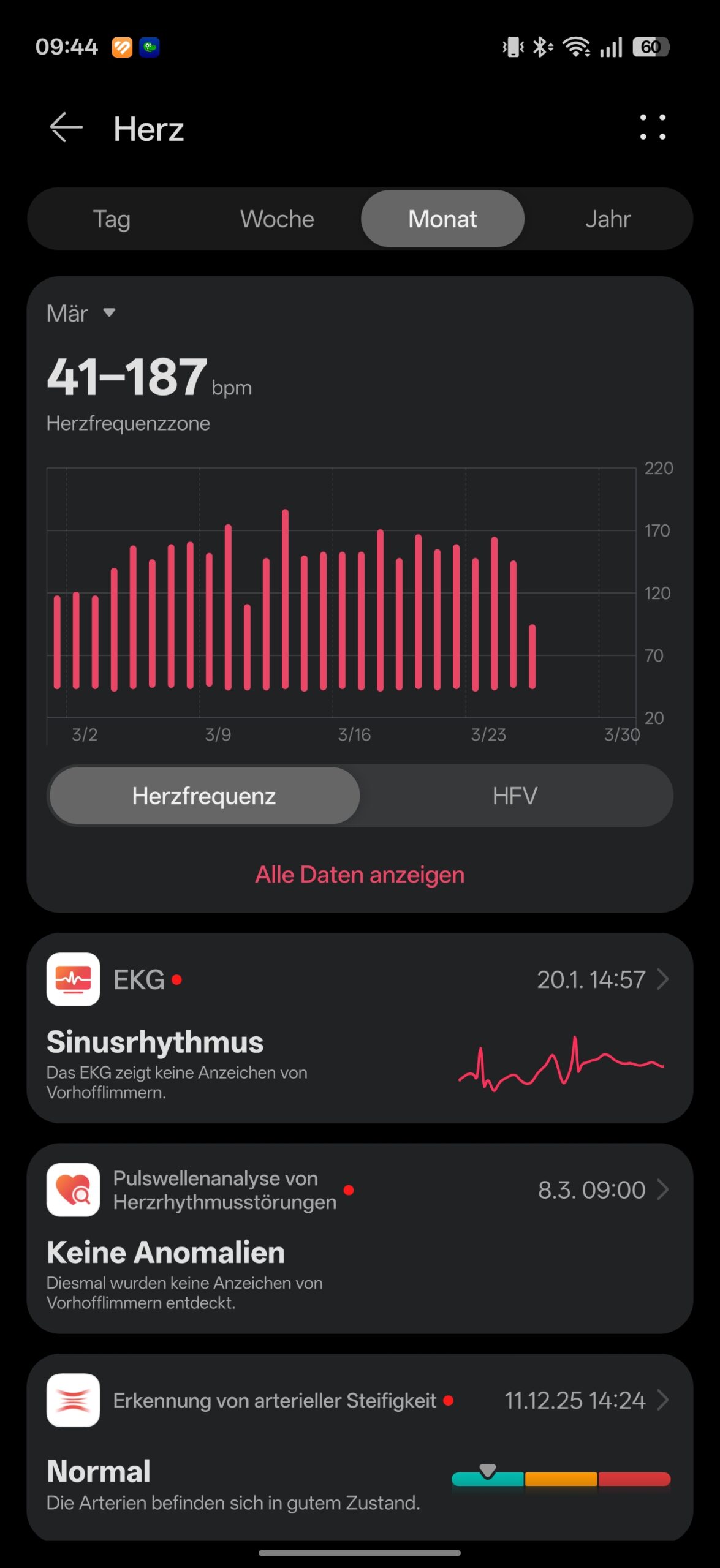The height and width of the screenshot is (1568, 720).
Task: Switch the chart to HFV
Action: click(515, 796)
